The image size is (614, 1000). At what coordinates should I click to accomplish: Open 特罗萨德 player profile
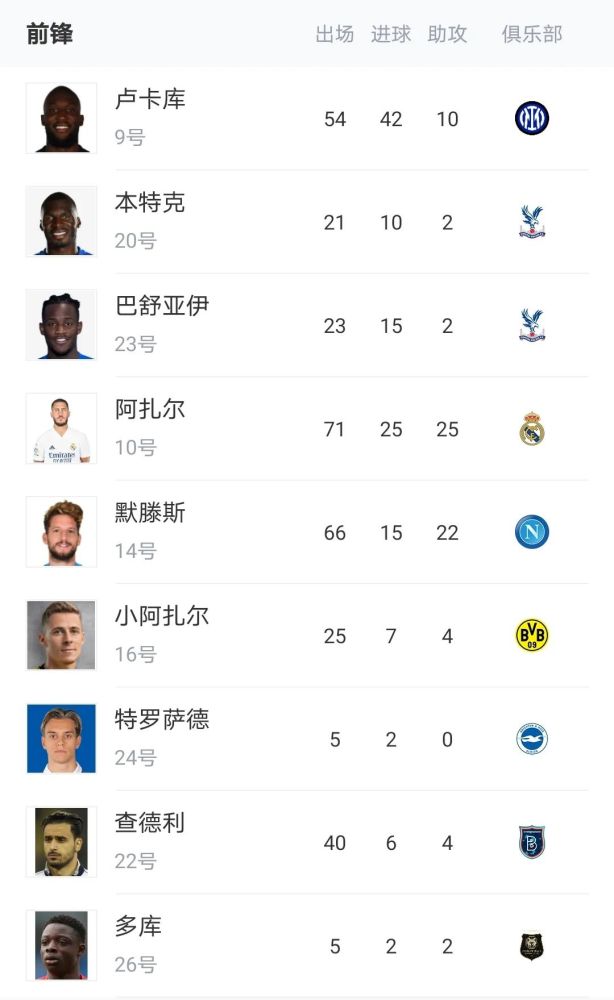click(x=307, y=739)
